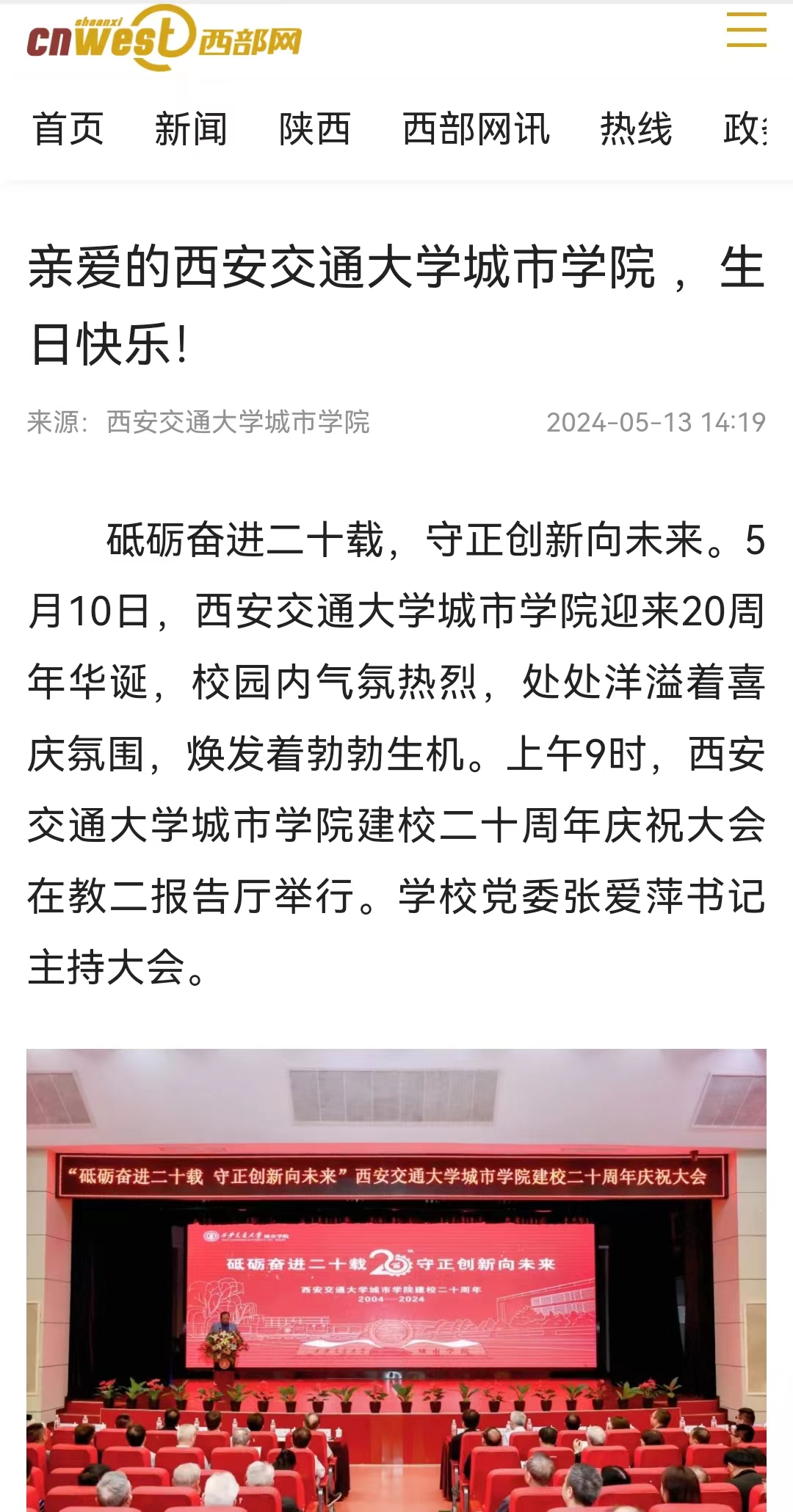Screen dimensions: 793x1512
Task: Open the 陕西 section
Action: pyautogui.click(x=314, y=129)
